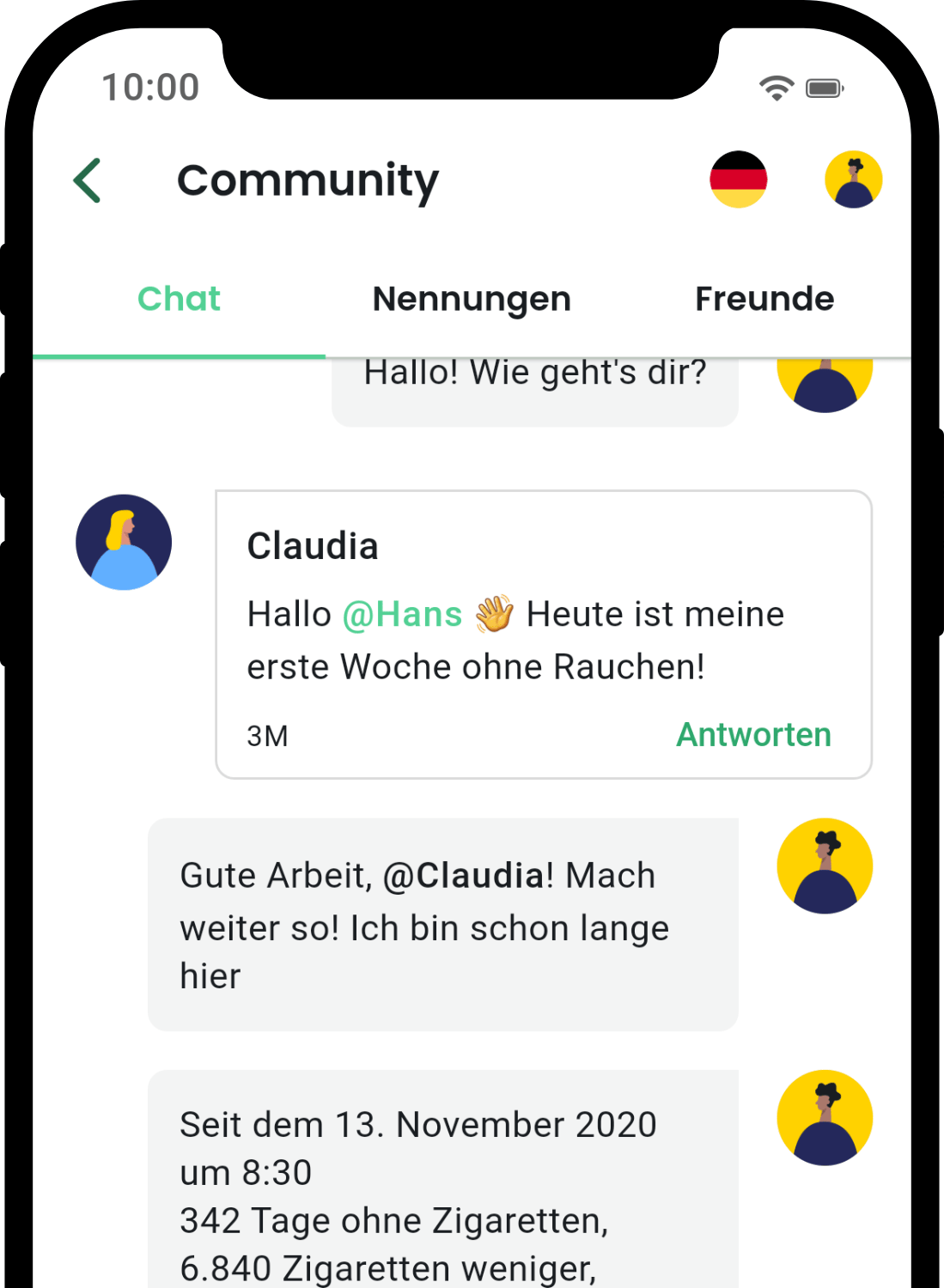Viewport: 944px width, 1288px height.
Task: Switch to the Freunde tab
Action: coord(764,299)
